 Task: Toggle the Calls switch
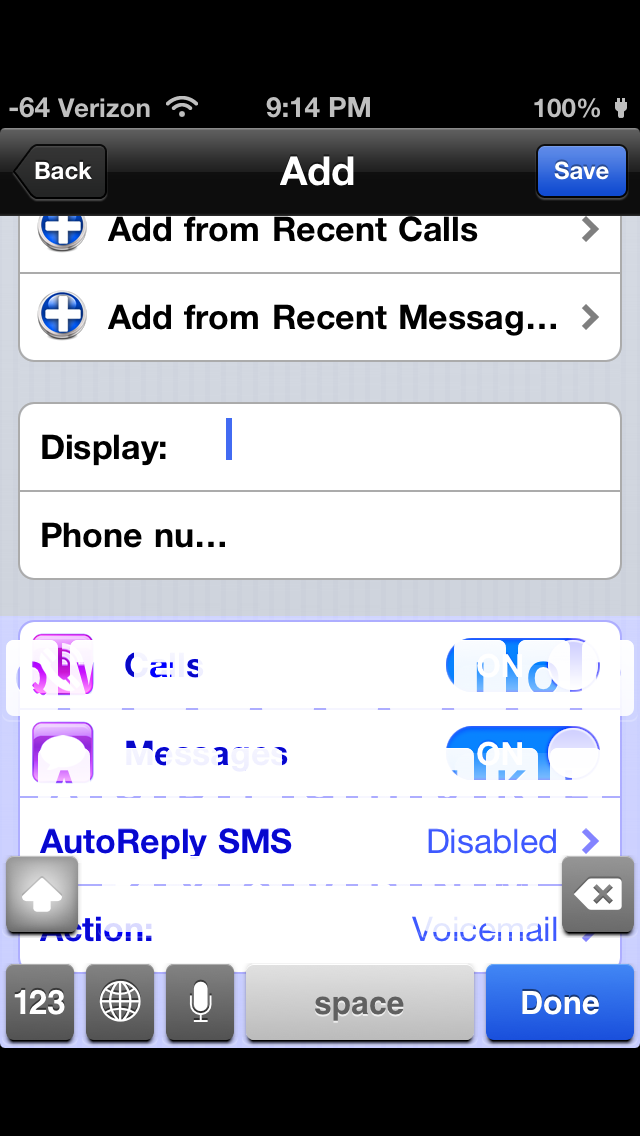[522, 665]
